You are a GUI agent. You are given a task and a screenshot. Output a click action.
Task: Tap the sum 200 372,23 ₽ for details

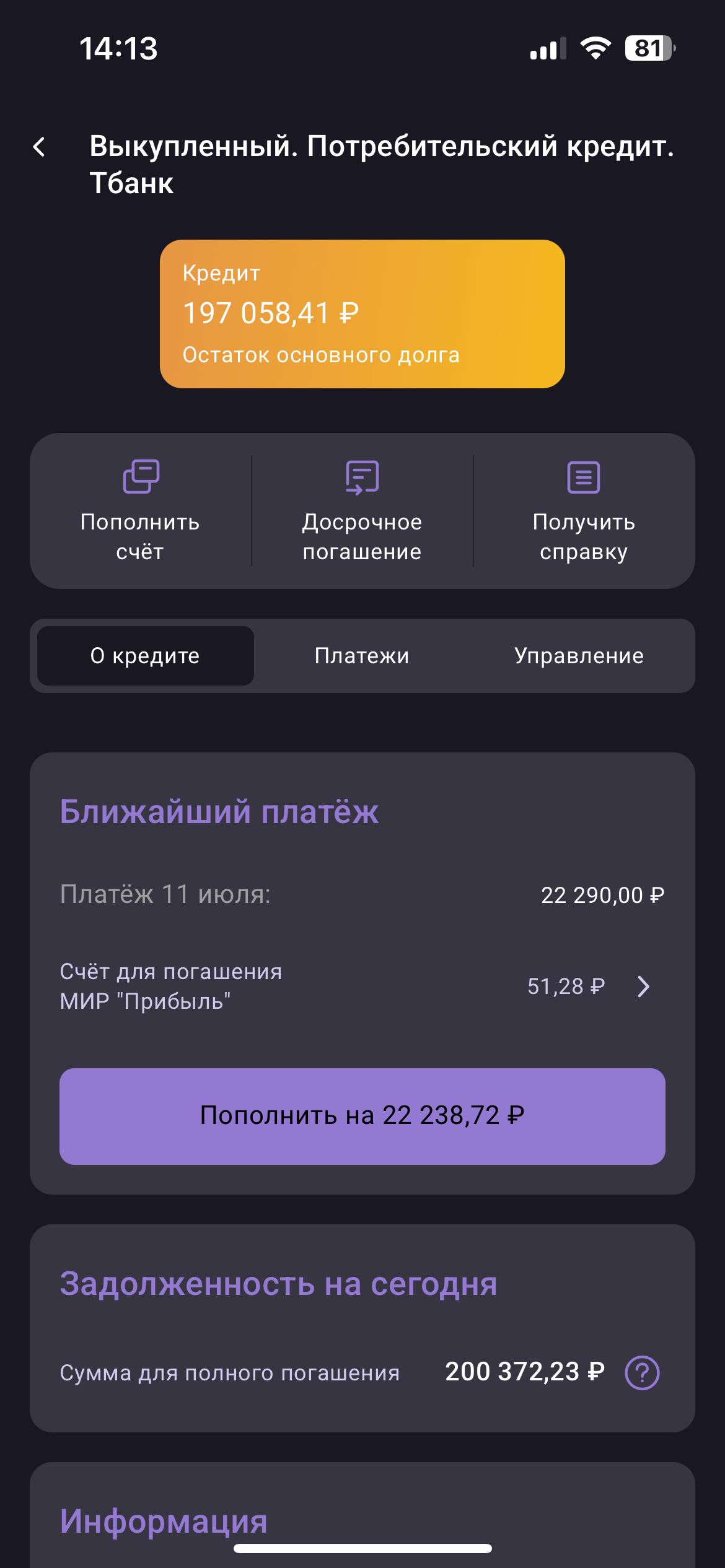click(524, 1372)
